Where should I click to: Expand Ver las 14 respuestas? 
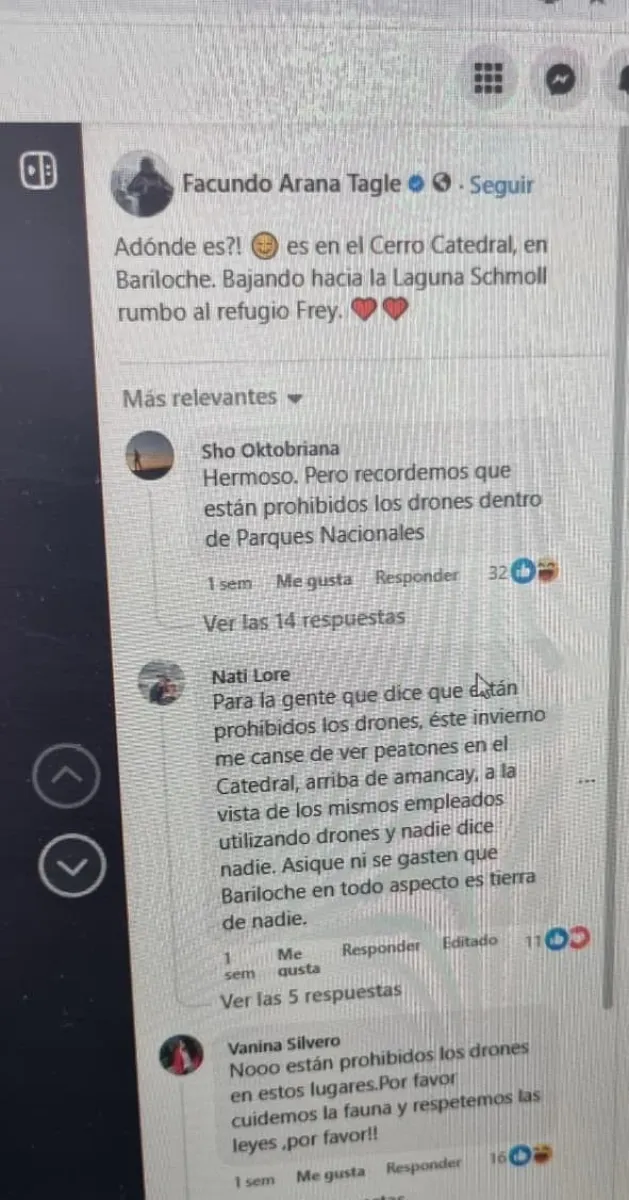(303, 619)
